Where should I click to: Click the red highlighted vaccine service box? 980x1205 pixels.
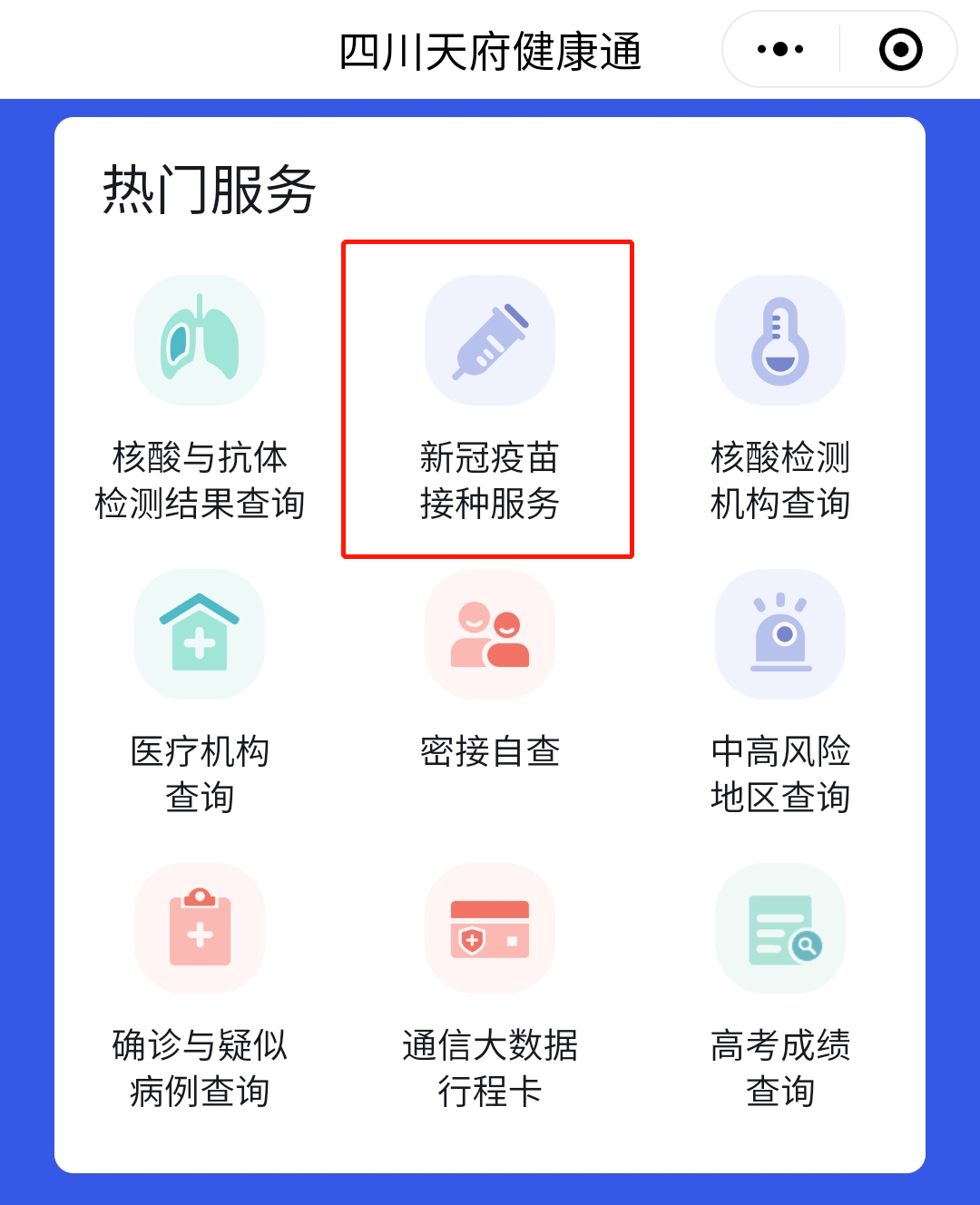489,399
